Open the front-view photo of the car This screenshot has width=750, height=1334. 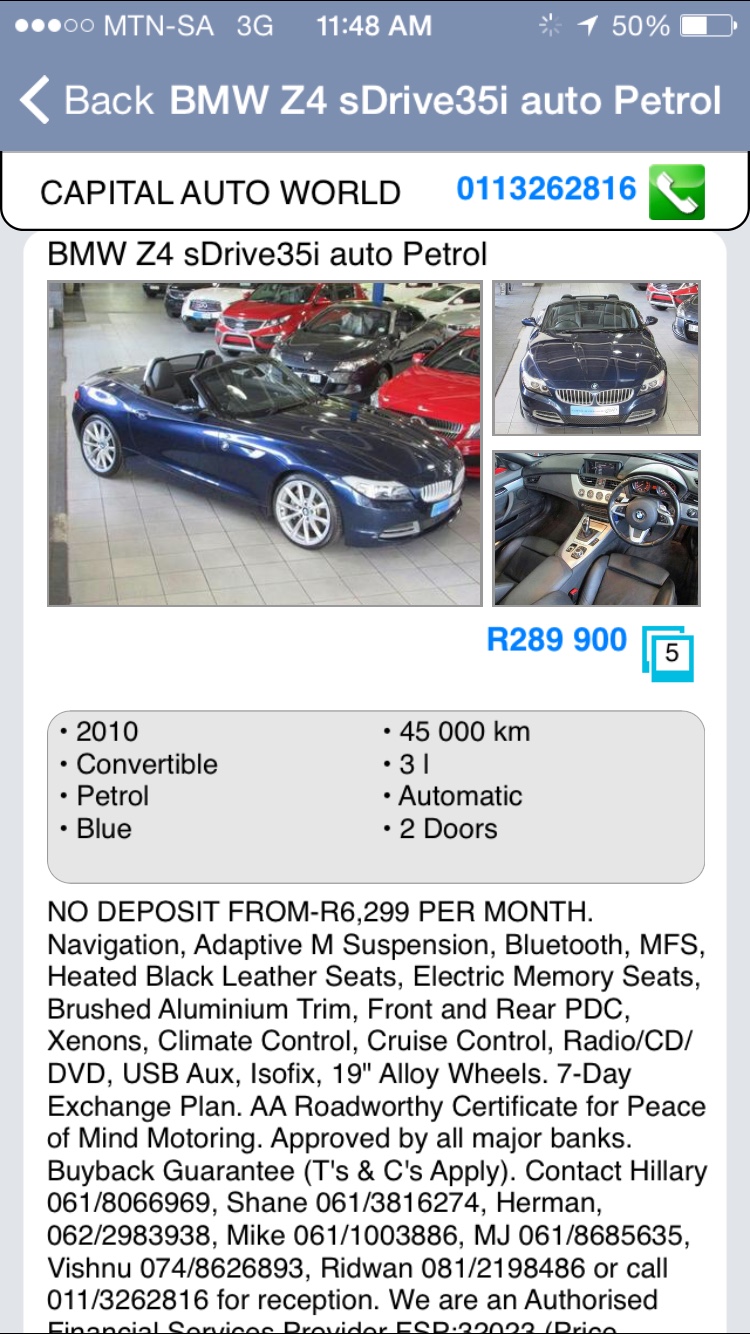pyautogui.click(x=596, y=358)
